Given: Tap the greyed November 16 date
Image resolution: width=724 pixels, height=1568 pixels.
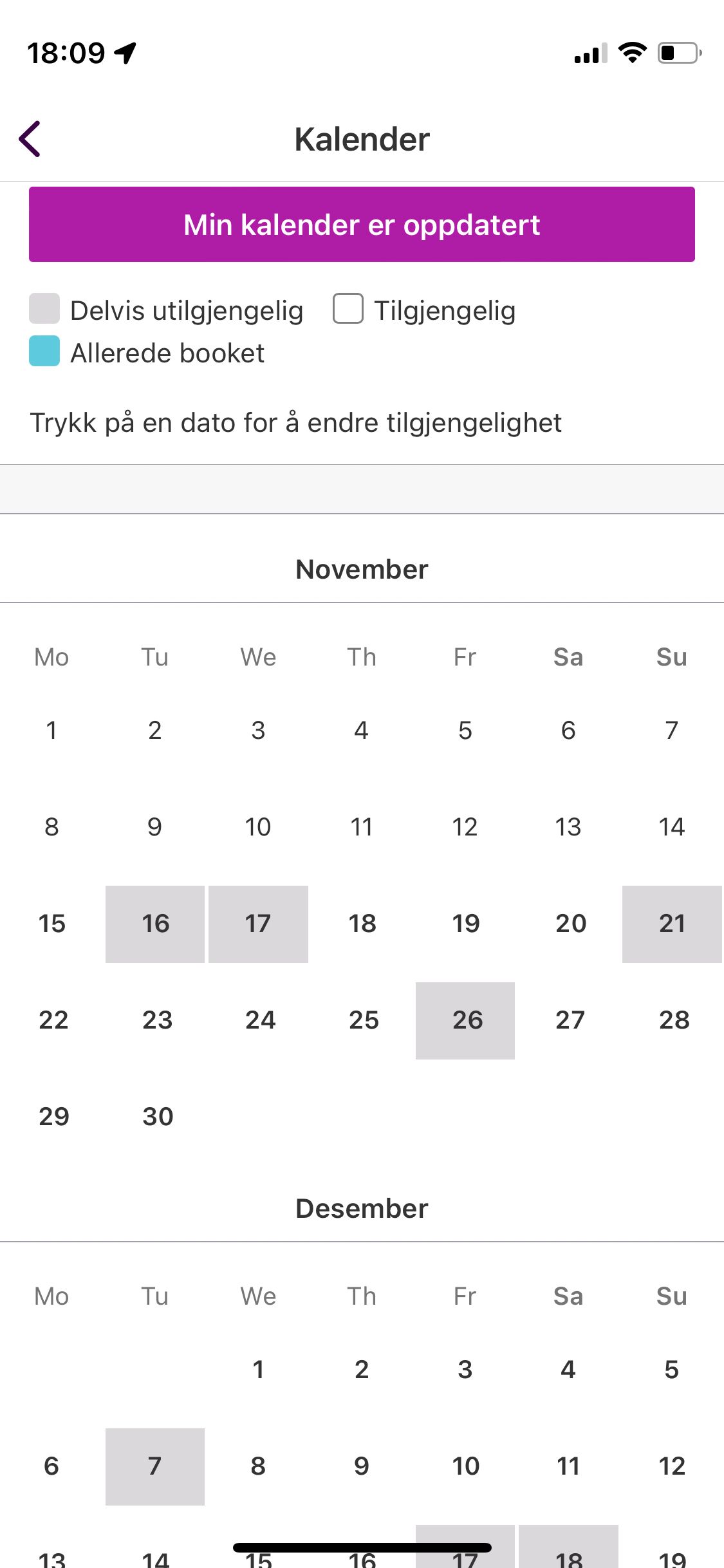Looking at the screenshot, I should point(155,924).
